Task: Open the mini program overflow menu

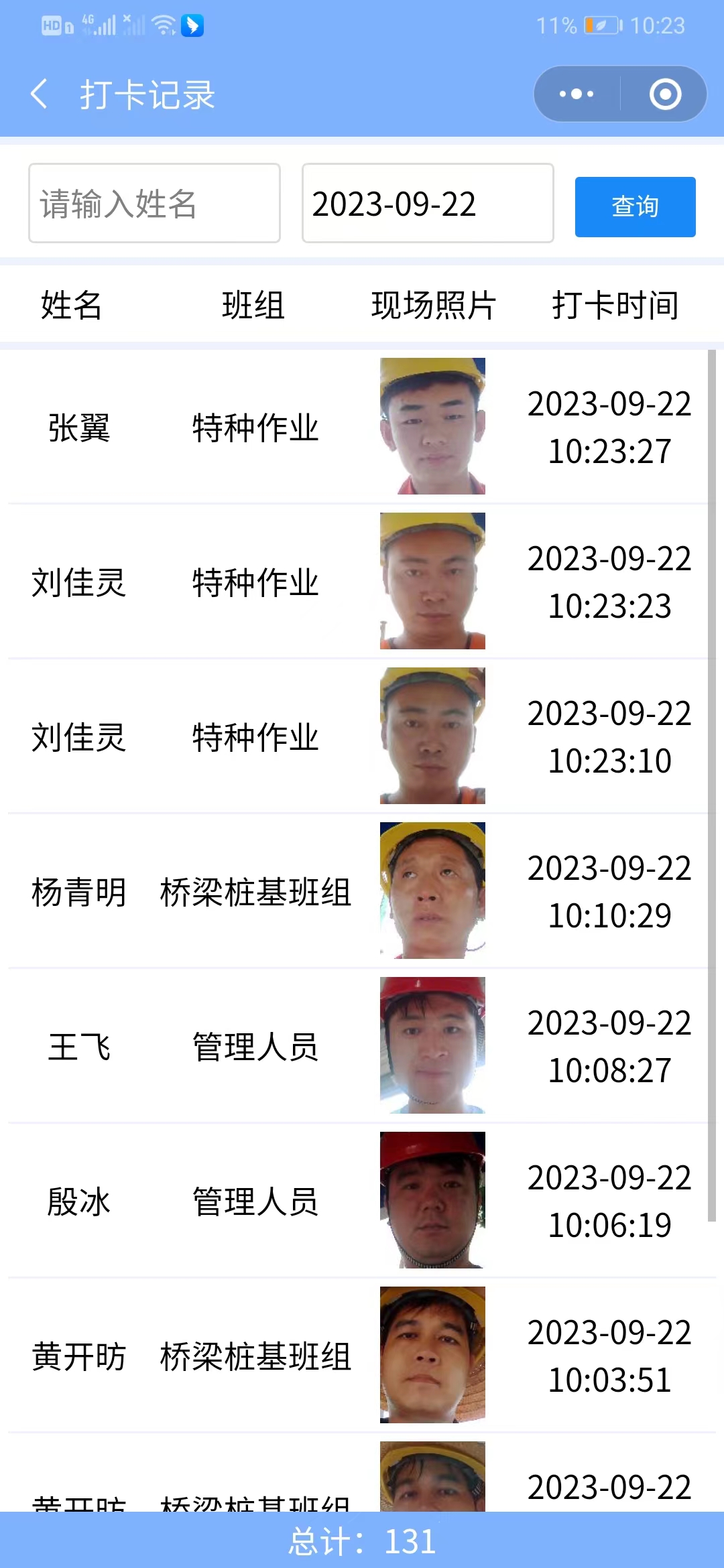Action: (x=577, y=94)
